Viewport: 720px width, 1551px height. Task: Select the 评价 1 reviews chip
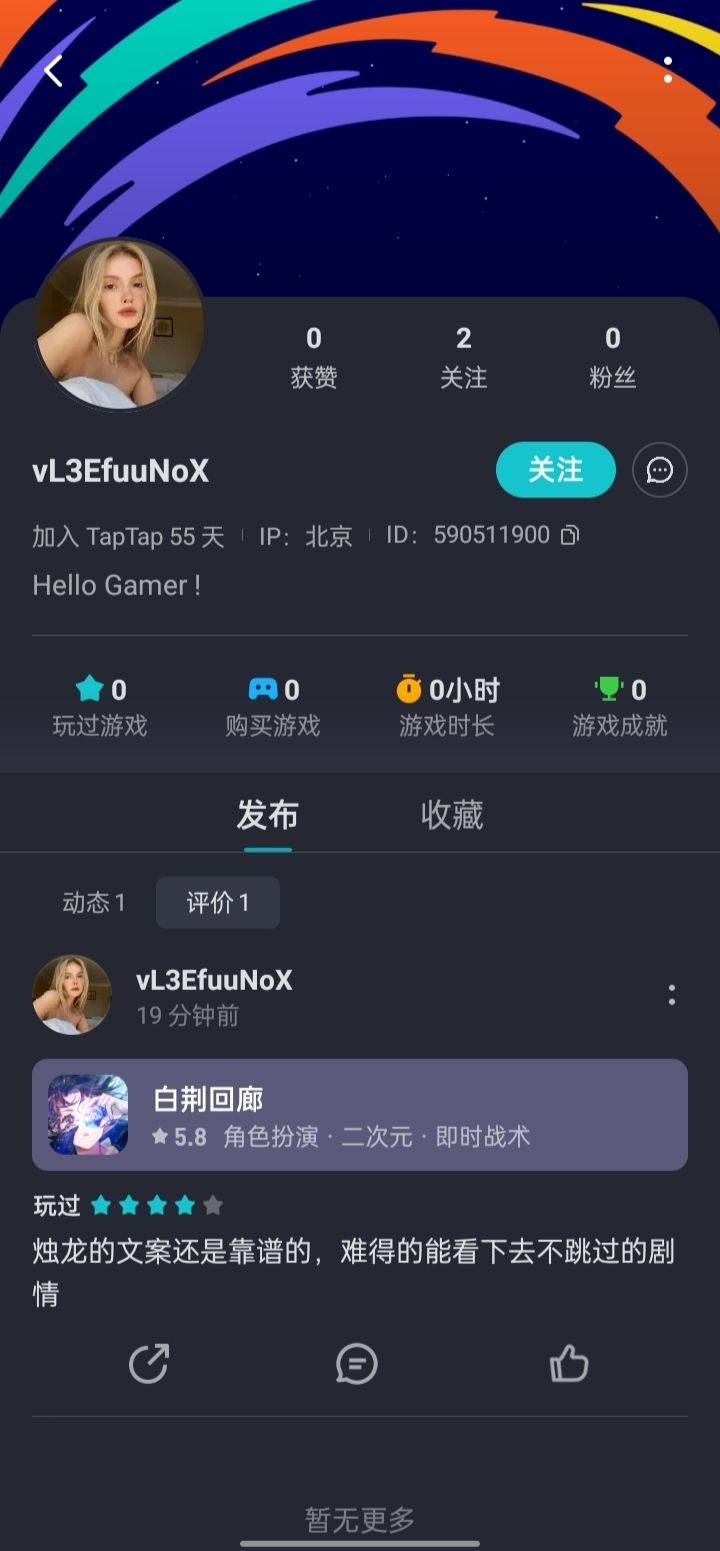[x=218, y=903]
